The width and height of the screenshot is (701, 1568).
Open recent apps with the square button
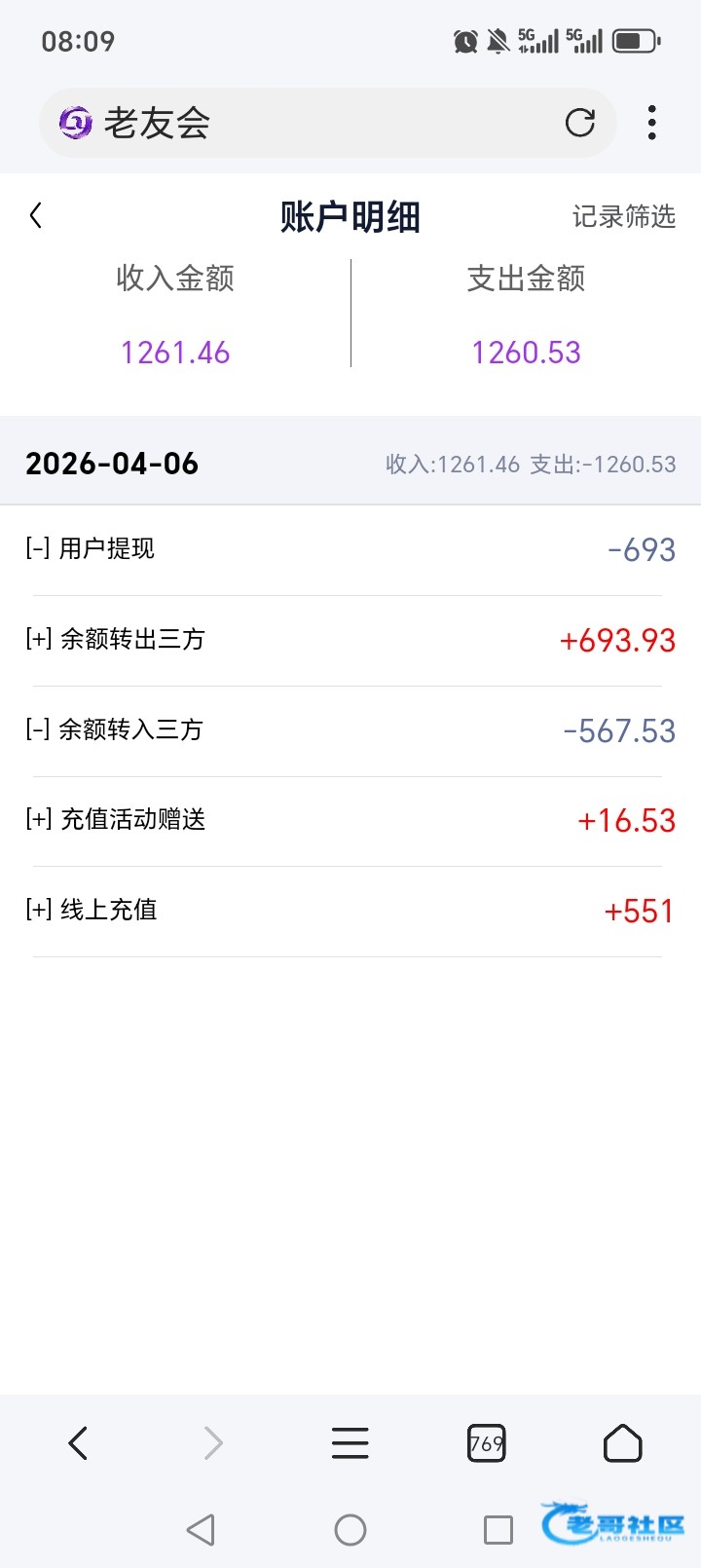point(498,1530)
